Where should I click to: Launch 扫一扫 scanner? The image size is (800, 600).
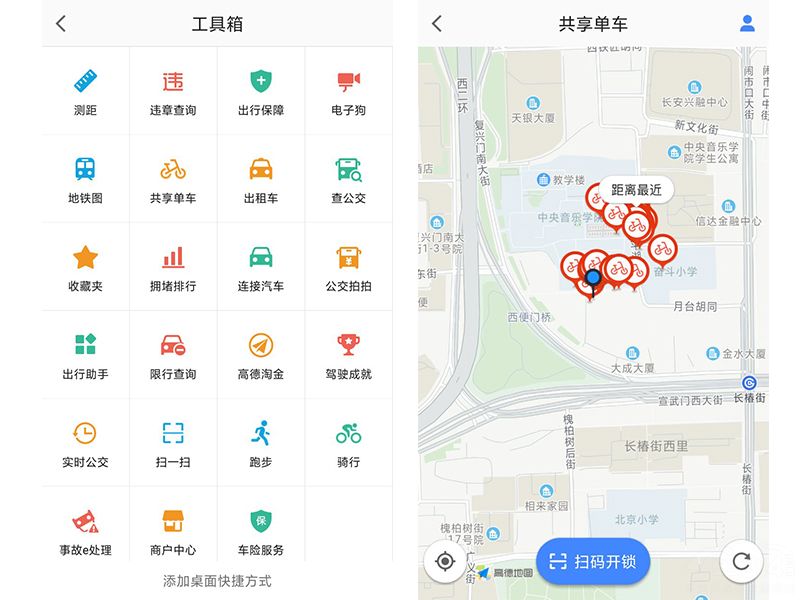(173, 443)
